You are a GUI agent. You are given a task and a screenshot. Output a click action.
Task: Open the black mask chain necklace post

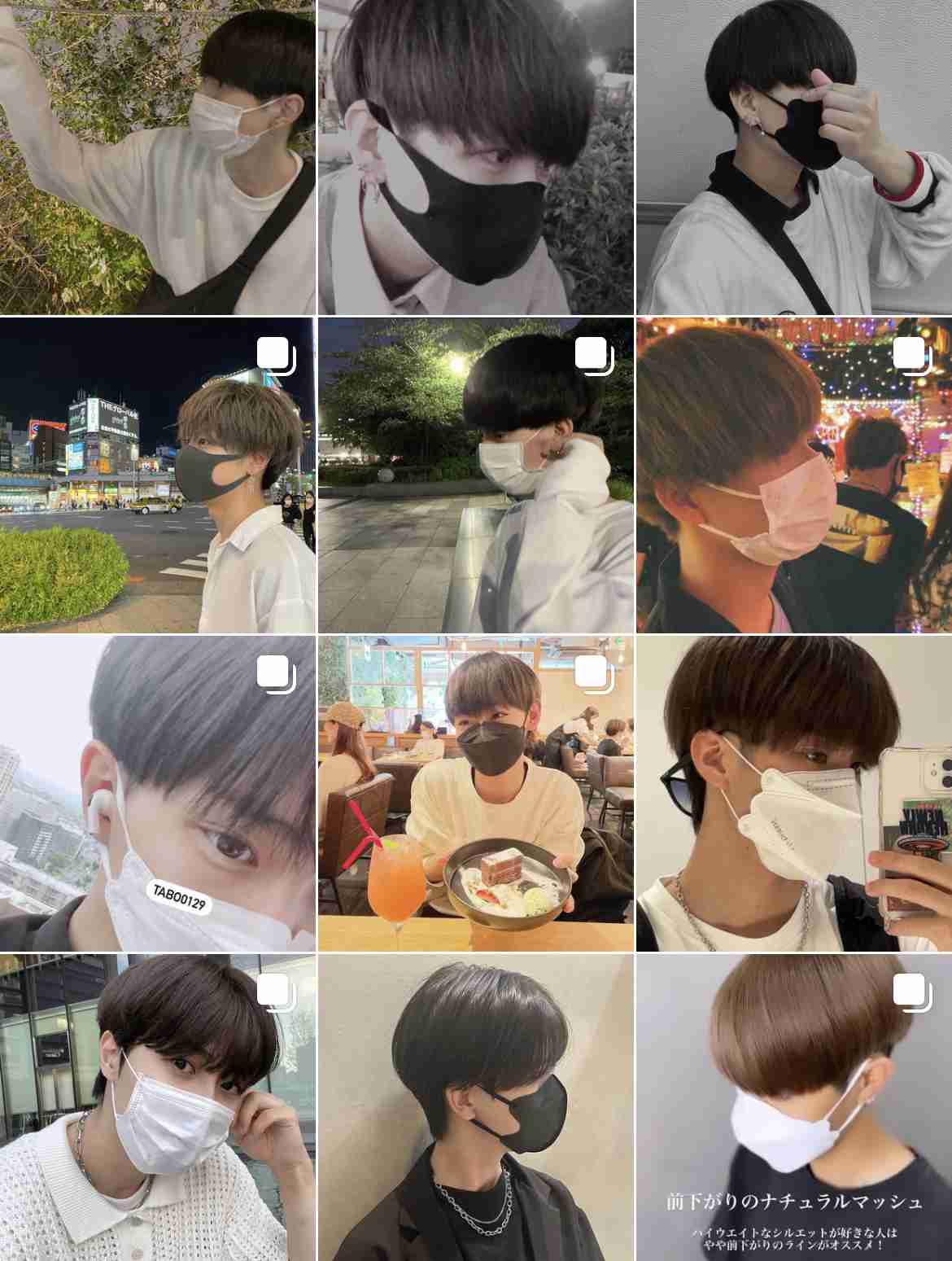pos(476,1107)
